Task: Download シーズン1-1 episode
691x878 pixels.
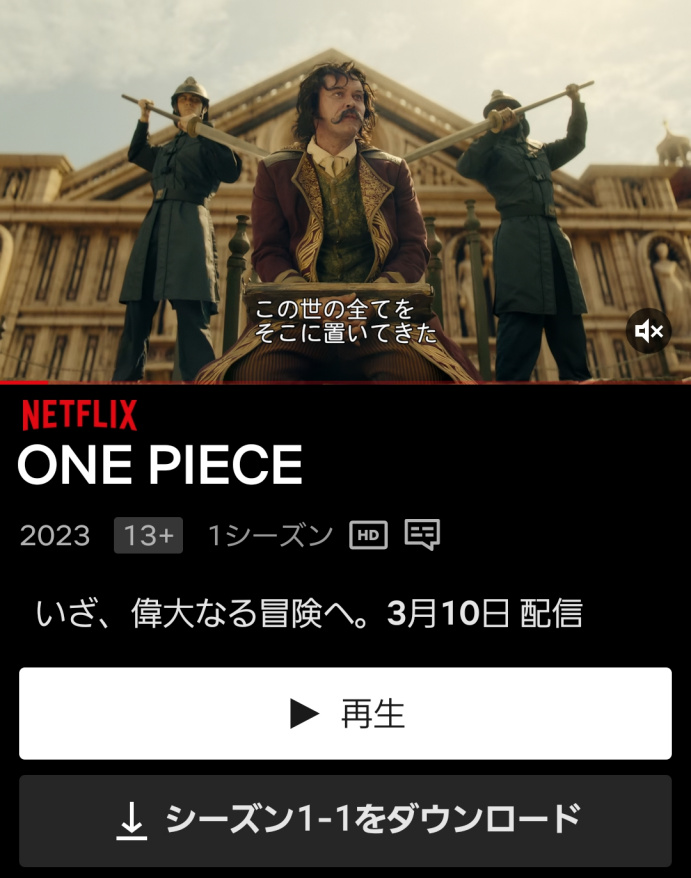Action: click(x=345, y=820)
